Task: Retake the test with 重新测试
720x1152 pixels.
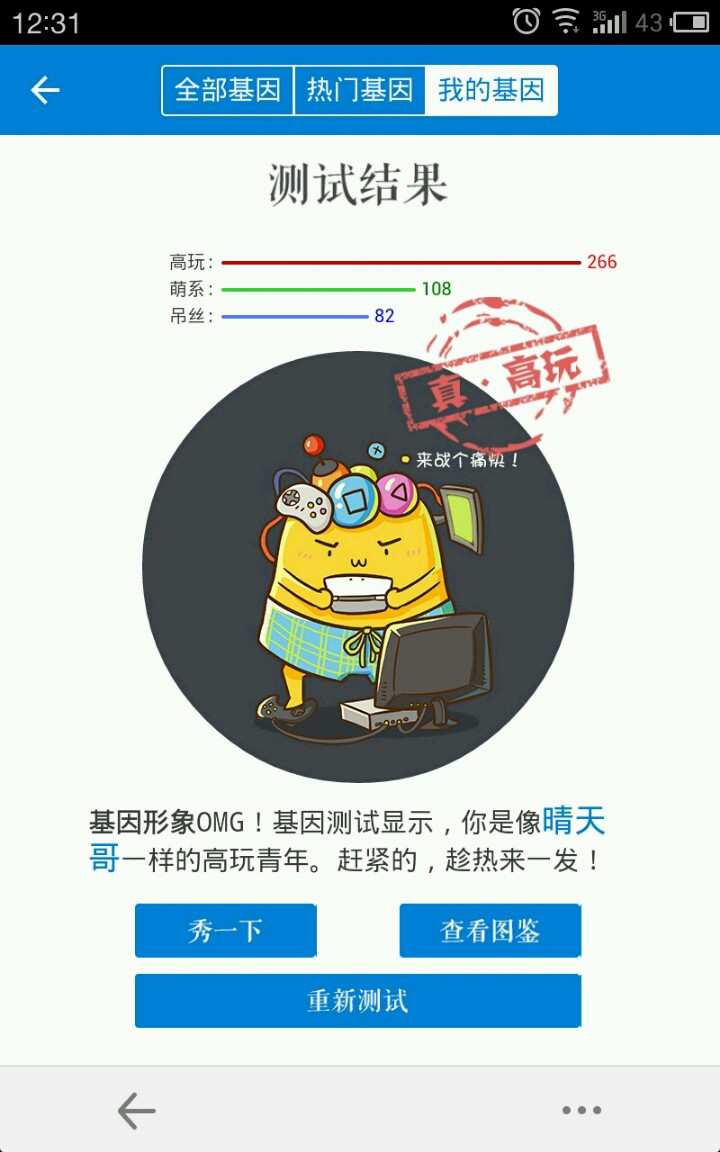Action: coord(358,1001)
